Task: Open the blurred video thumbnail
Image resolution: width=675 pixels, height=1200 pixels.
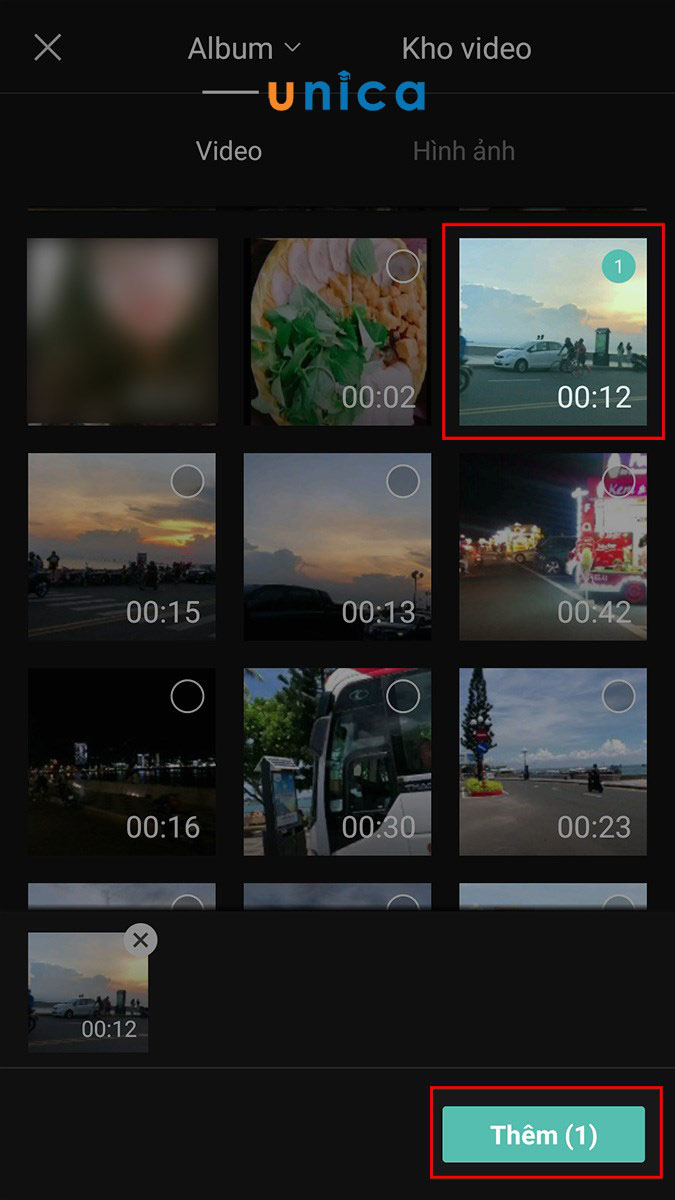Action: [122, 332]
